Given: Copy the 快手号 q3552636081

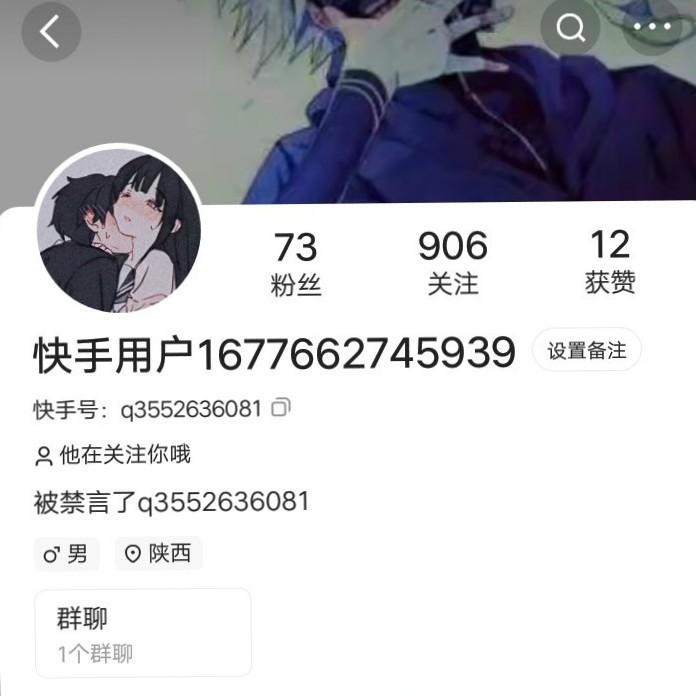Looking at the screenshot, I should [282, 408].
